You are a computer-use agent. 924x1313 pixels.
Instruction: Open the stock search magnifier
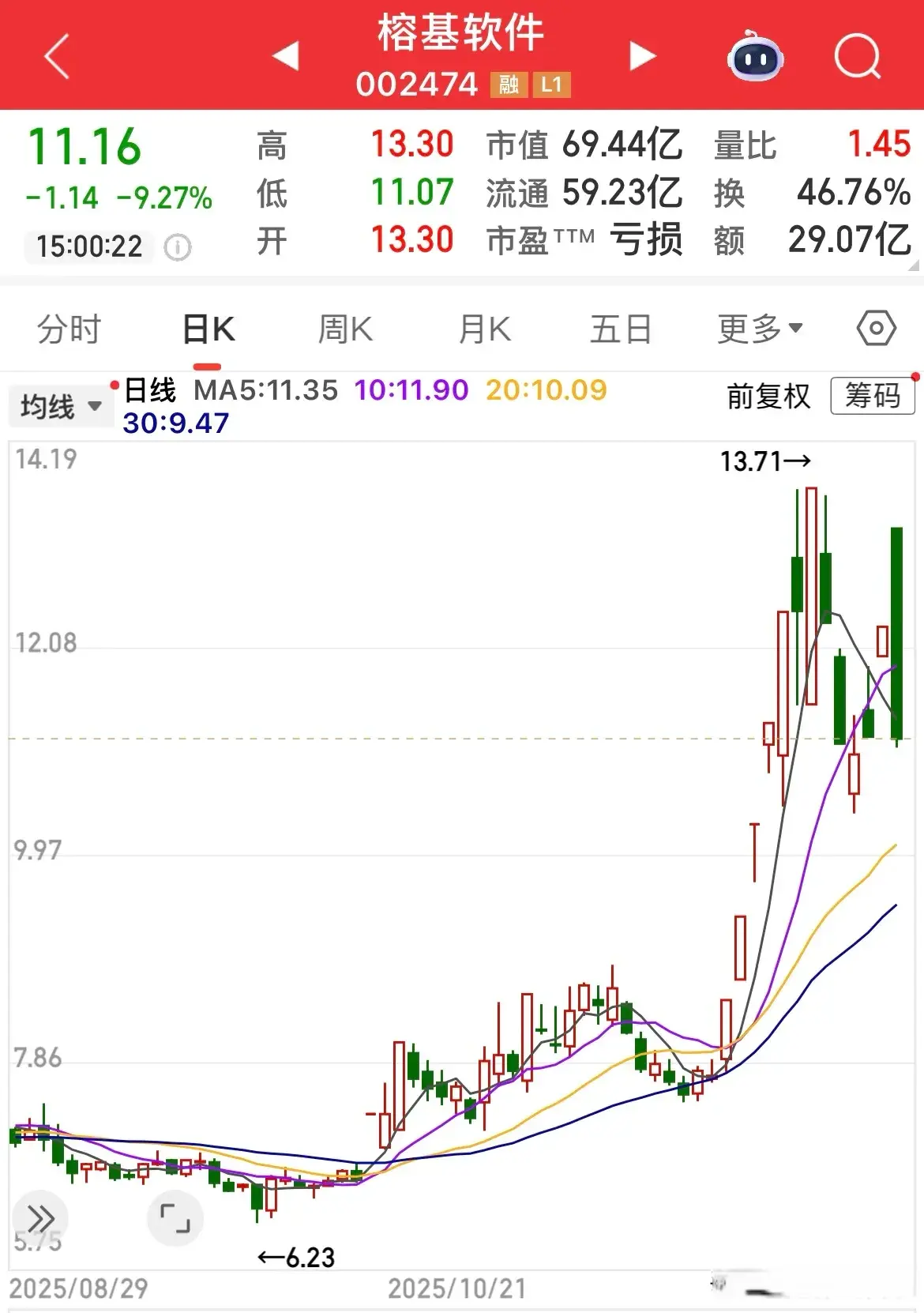[x=858, y=56]
